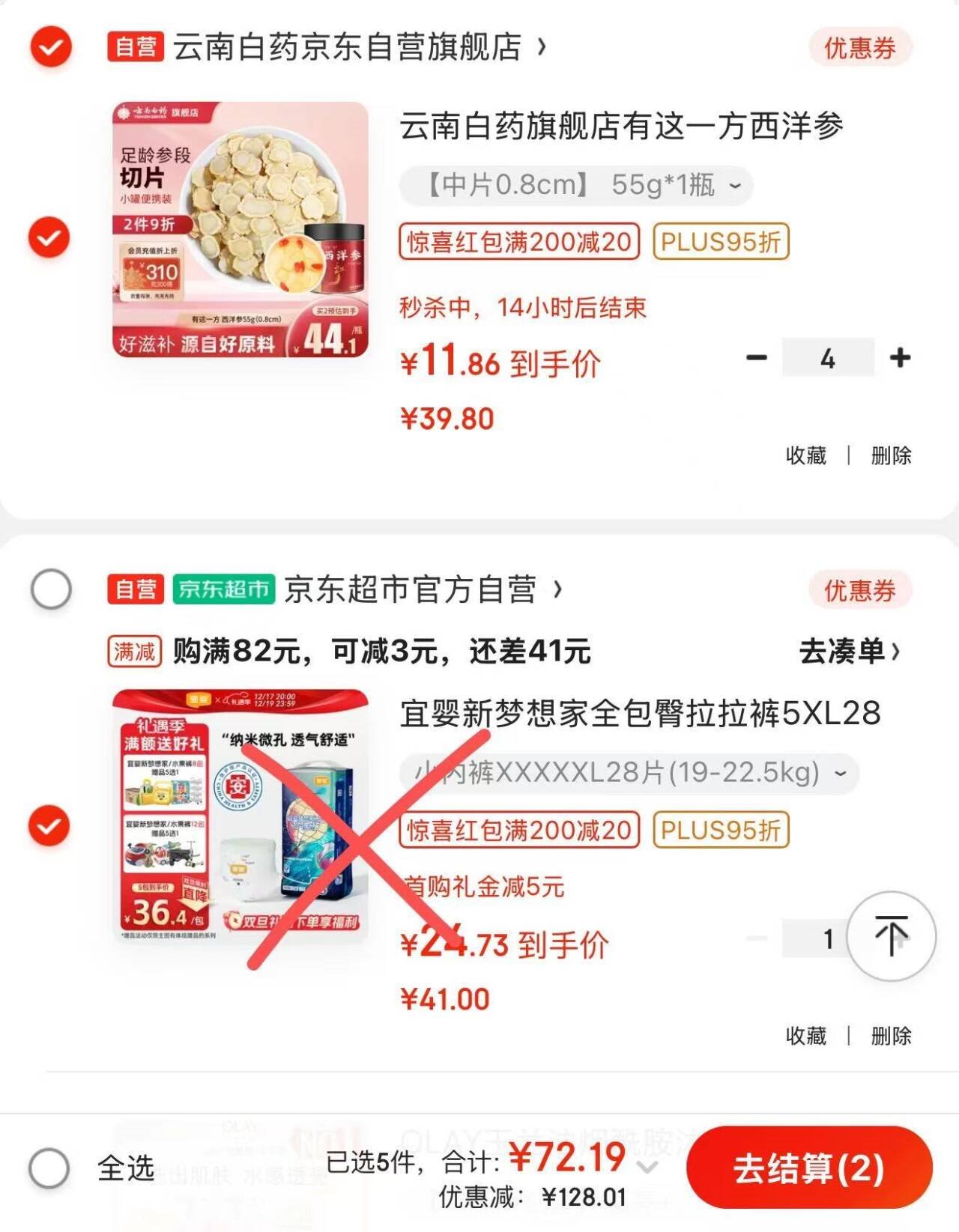Uncheck the 云南白药京东自营旗舰店 store checkbox

(51, 46)
